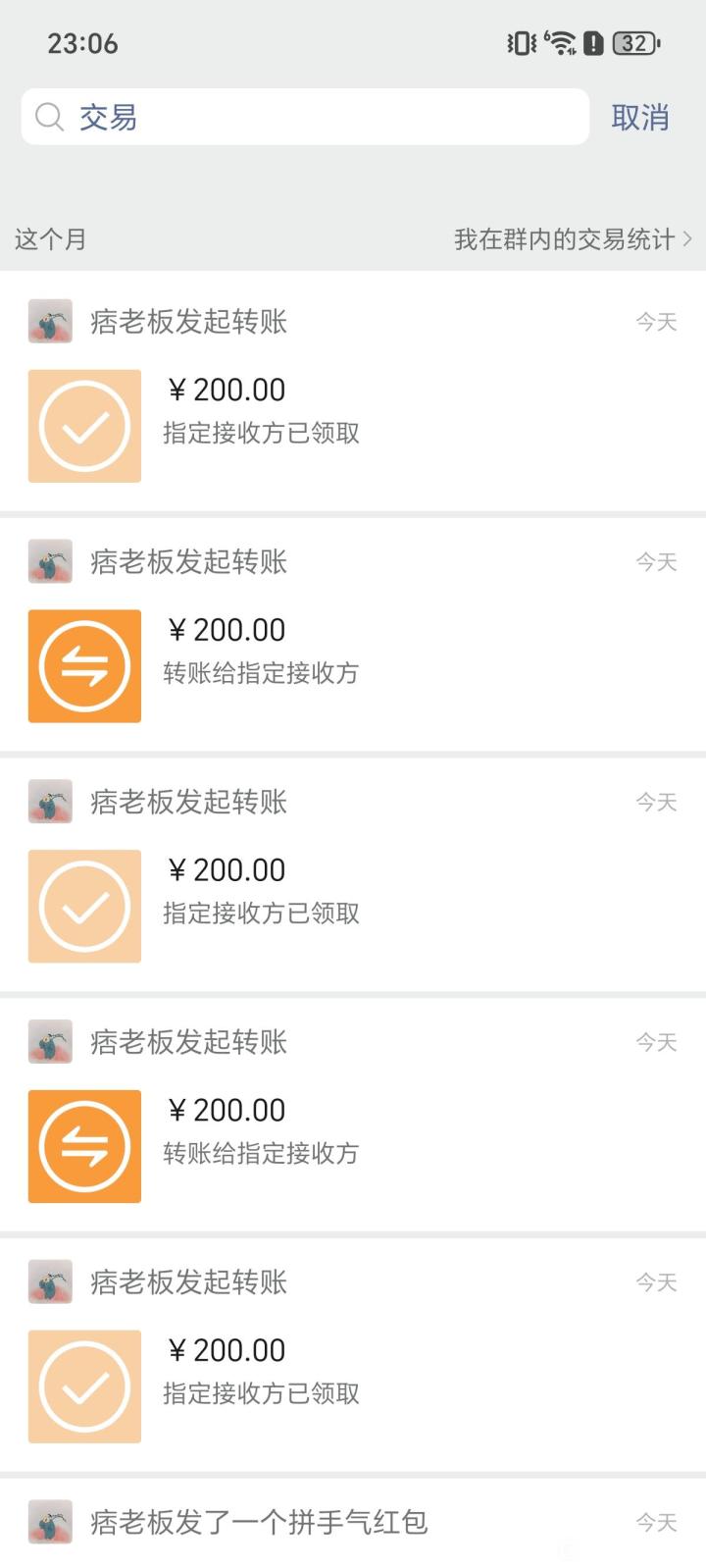Image resolution: width=706 pixels, height=1568 pixels.
Task: Open the 痞老板发了一个拼手气红包 entry
Action: [x=260, y=1522]
